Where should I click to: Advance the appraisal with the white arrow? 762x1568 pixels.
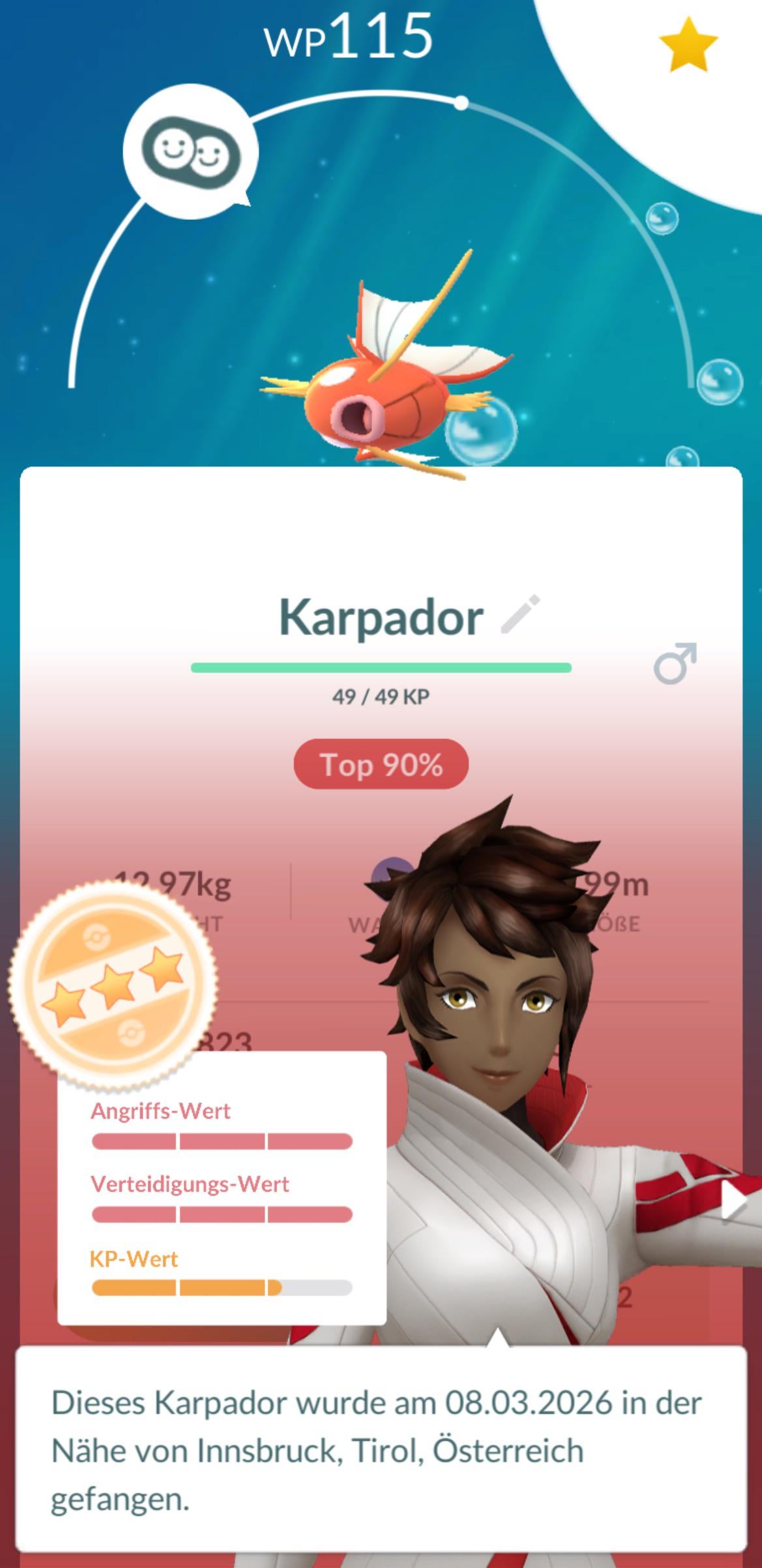pos(734,1201)
